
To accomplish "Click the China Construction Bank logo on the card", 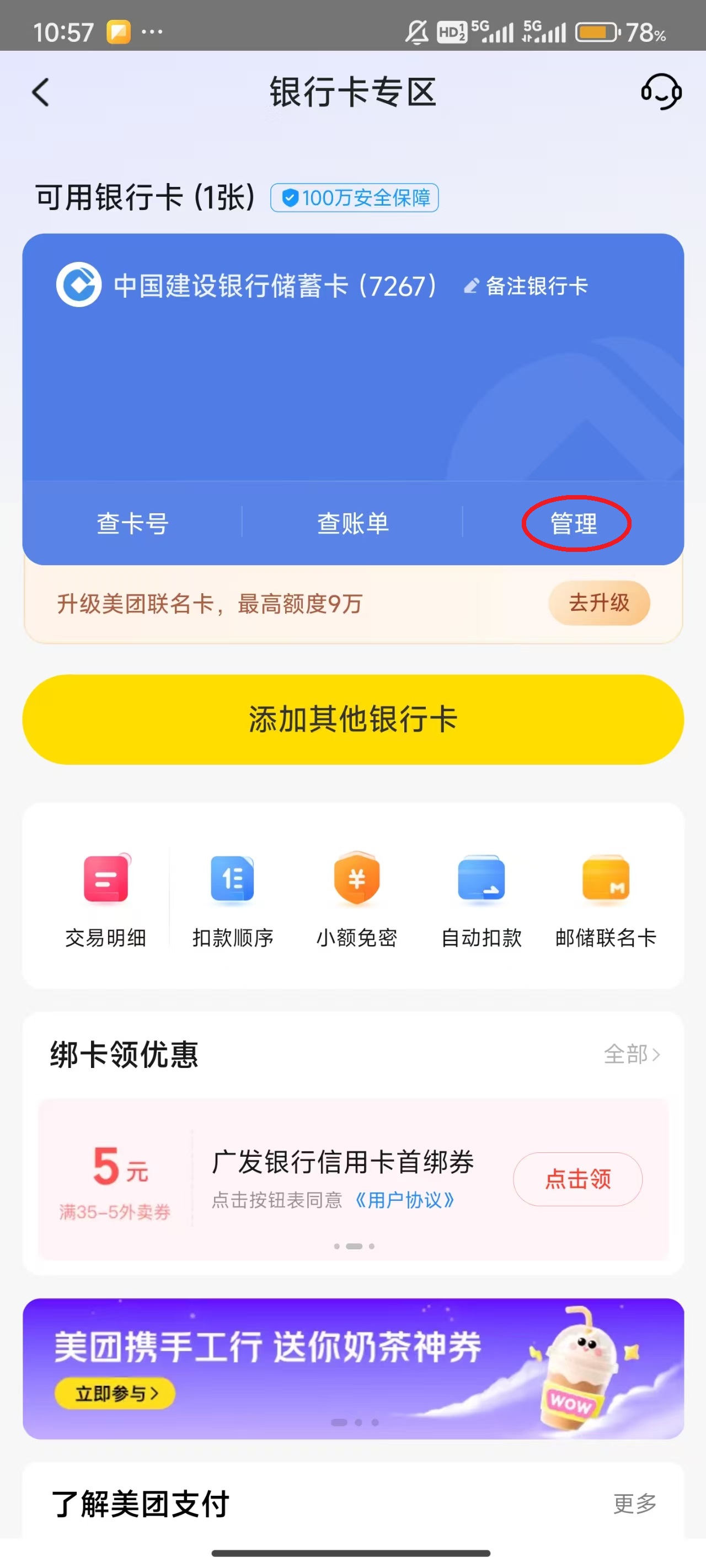I will 79,284.
